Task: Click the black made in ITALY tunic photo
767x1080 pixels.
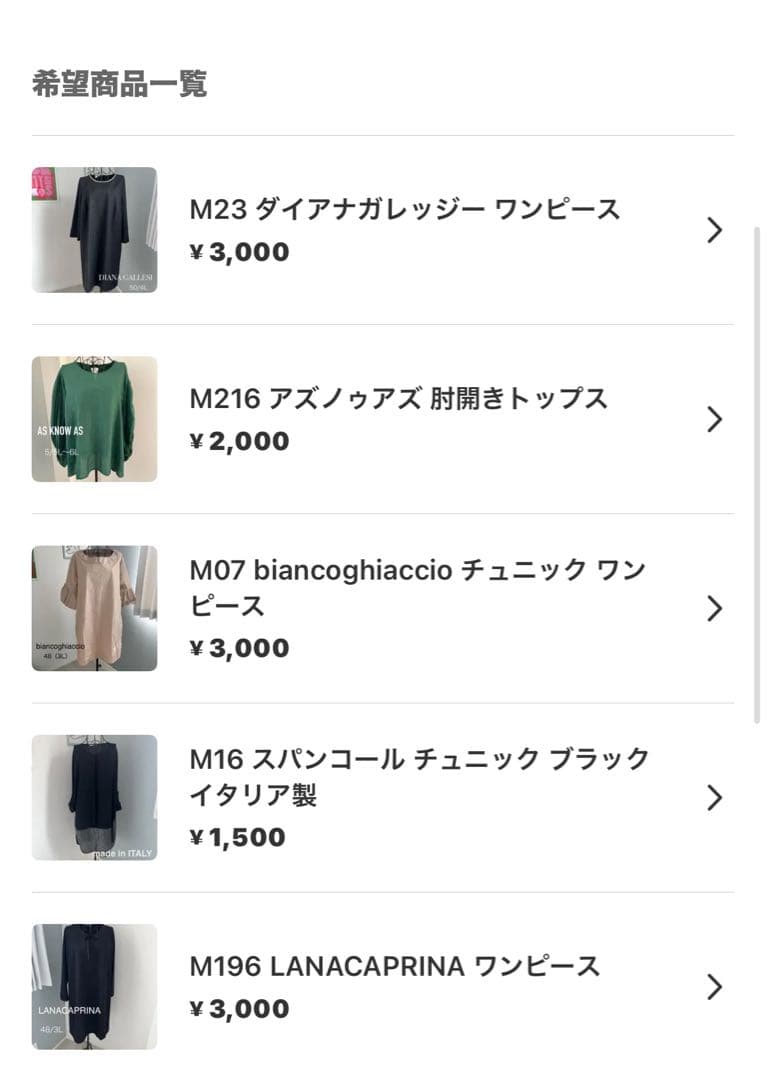Action: (x=94, y=797)
